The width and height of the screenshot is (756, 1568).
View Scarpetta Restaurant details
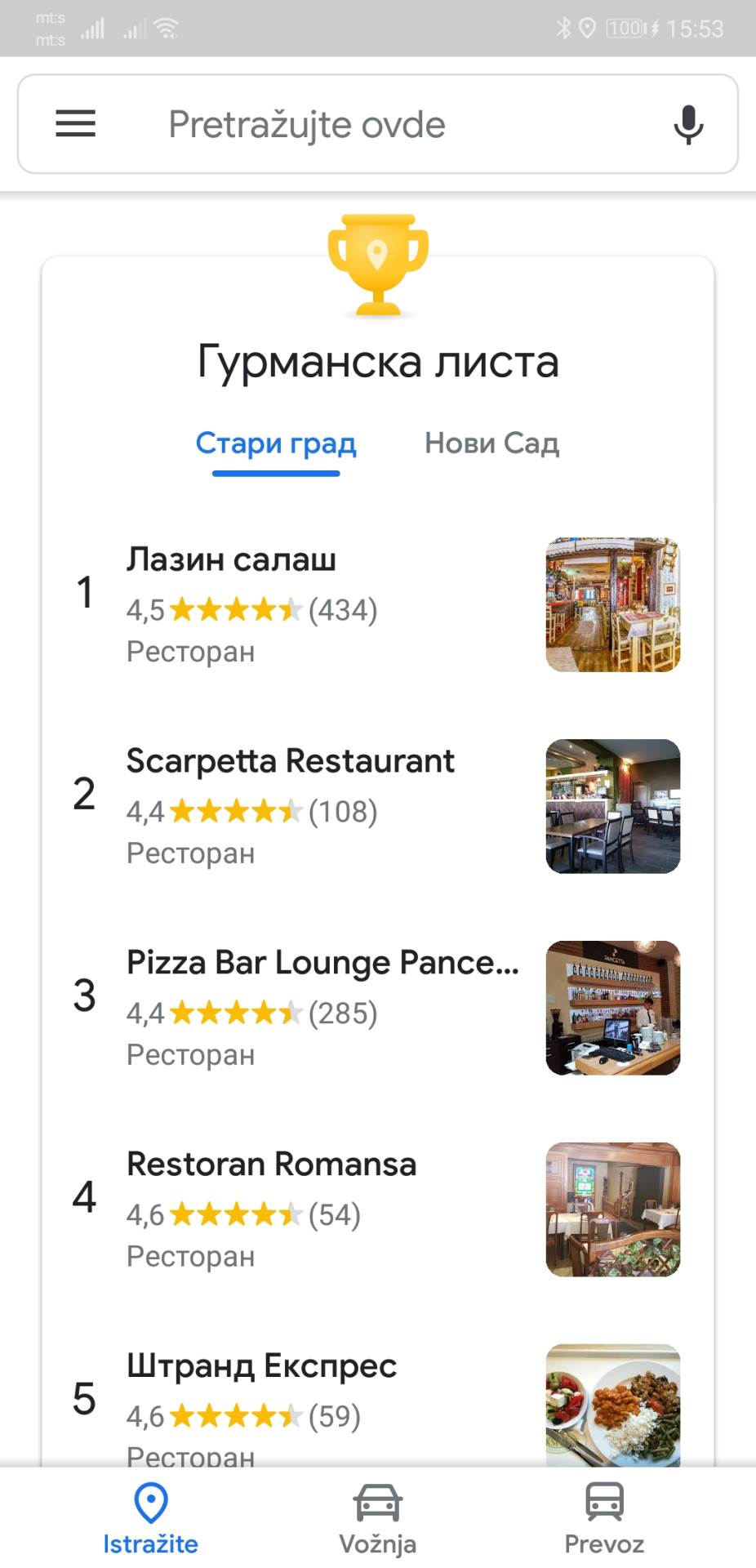tap(290, 762)
